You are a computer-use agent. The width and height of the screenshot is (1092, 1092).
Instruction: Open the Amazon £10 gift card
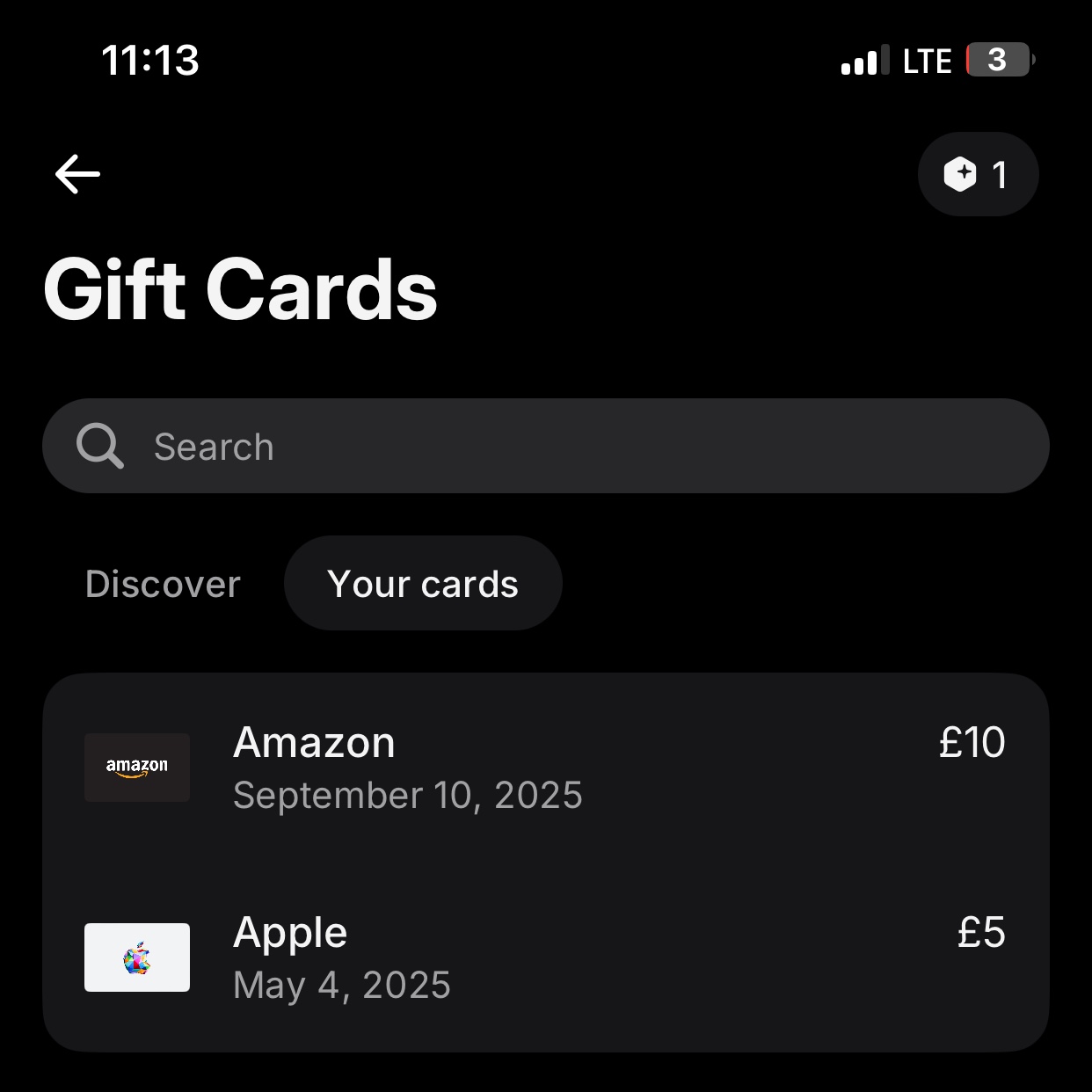[x=545, y=768]
